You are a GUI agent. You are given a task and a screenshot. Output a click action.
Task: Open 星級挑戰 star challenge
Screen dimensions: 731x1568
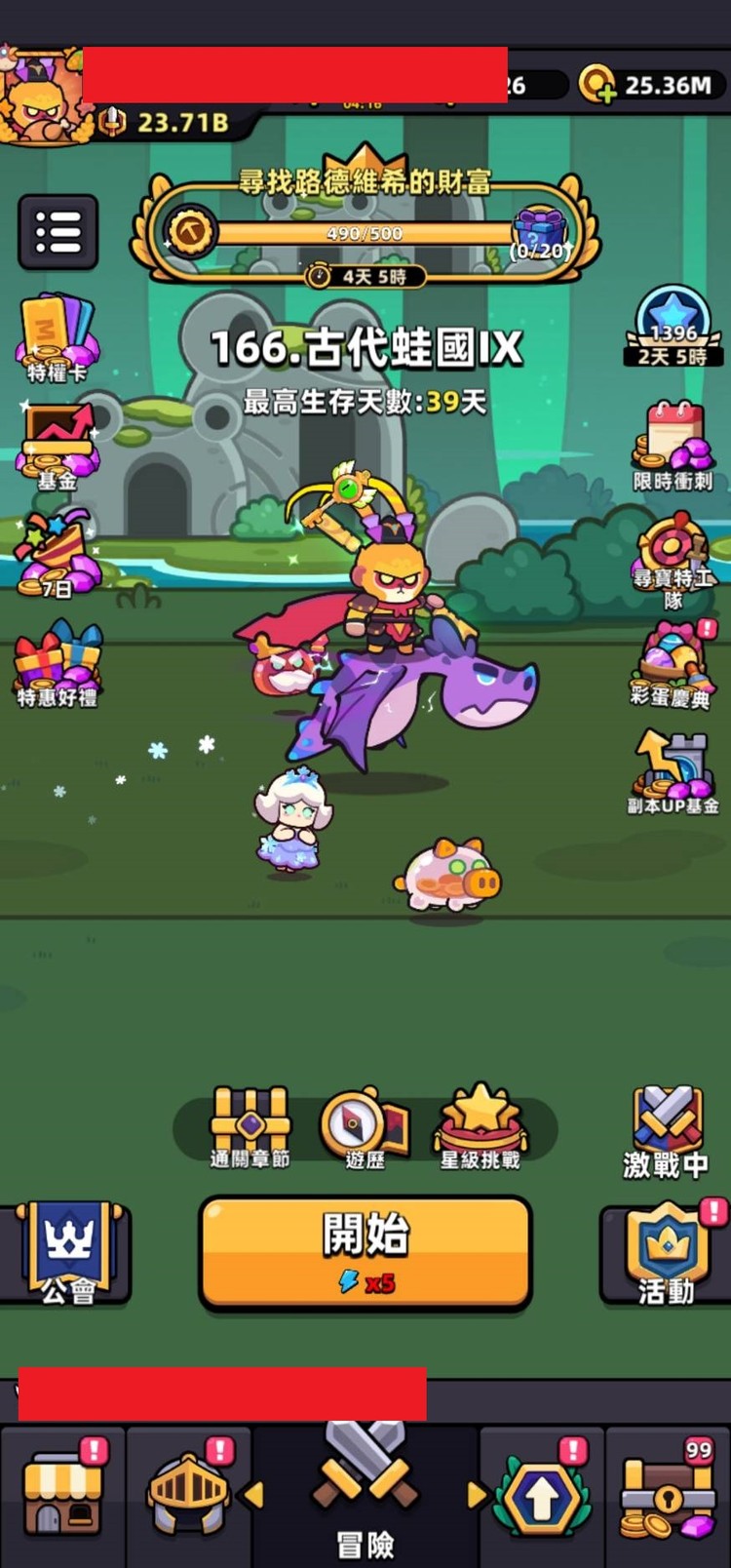(481, 1127)
